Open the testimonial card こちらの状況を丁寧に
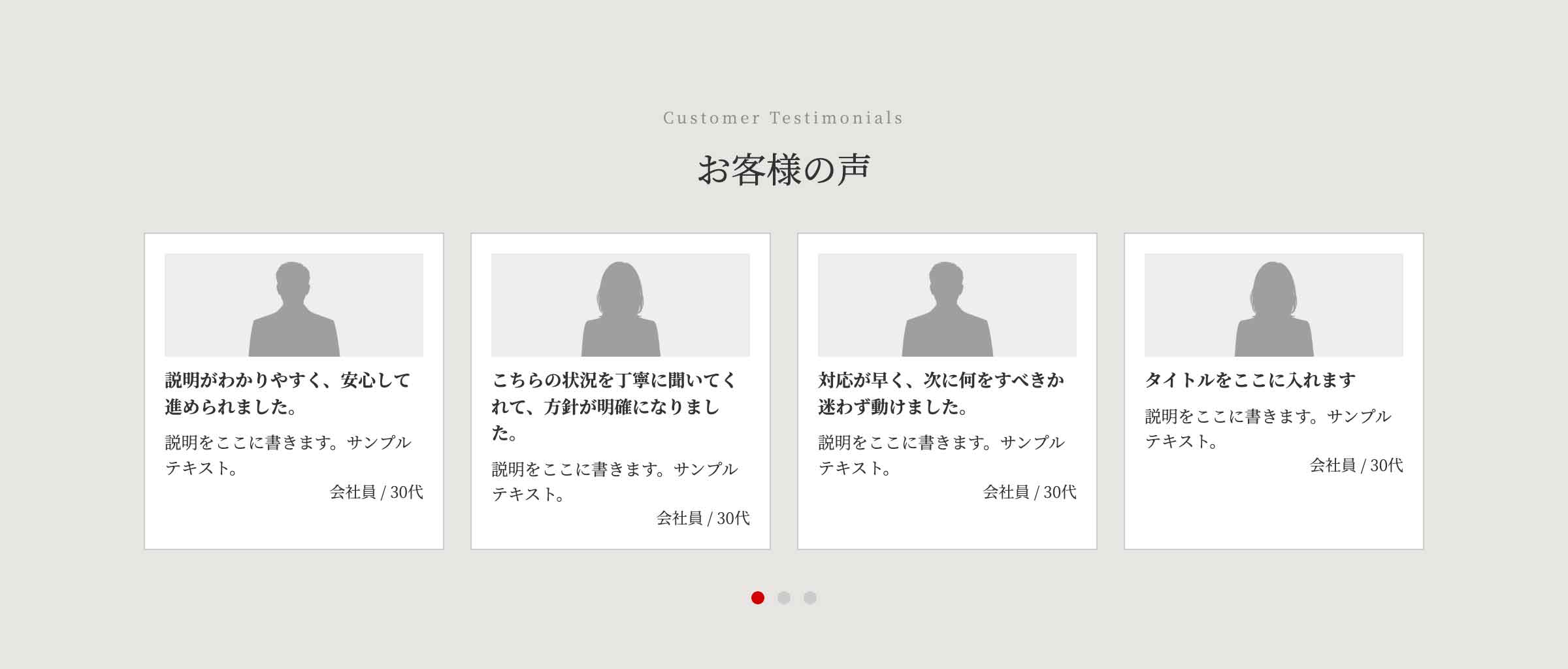 pyautogui.click(x=621, y=392)
